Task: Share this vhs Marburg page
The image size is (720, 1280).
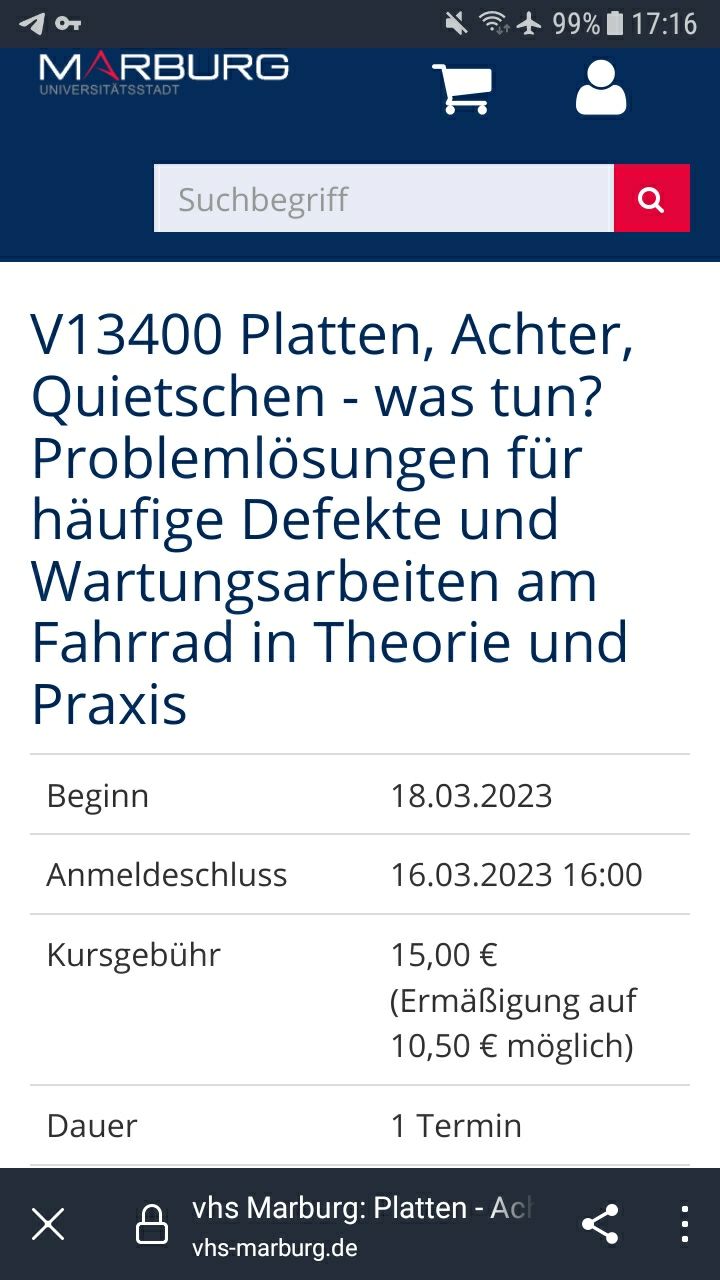Action: 600,1224
